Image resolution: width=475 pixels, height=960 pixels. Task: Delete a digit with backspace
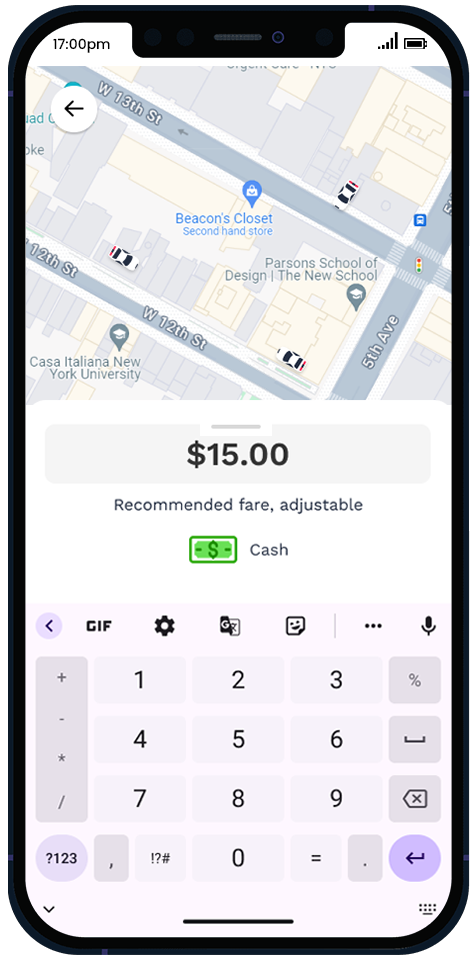414,799
